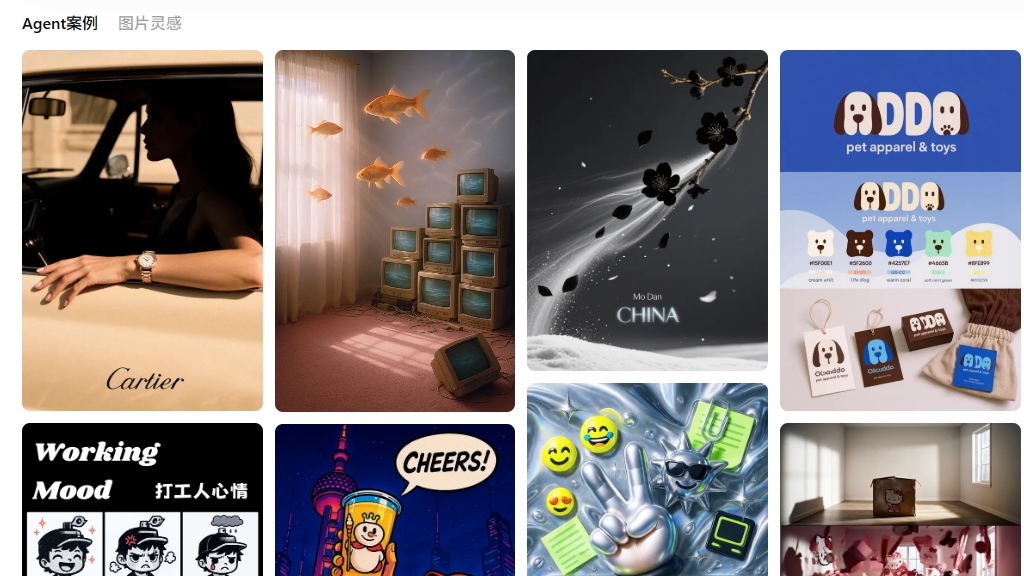Switch to the 图片灵感 tab
This screenshot has width=1024, height=576.
150,23
